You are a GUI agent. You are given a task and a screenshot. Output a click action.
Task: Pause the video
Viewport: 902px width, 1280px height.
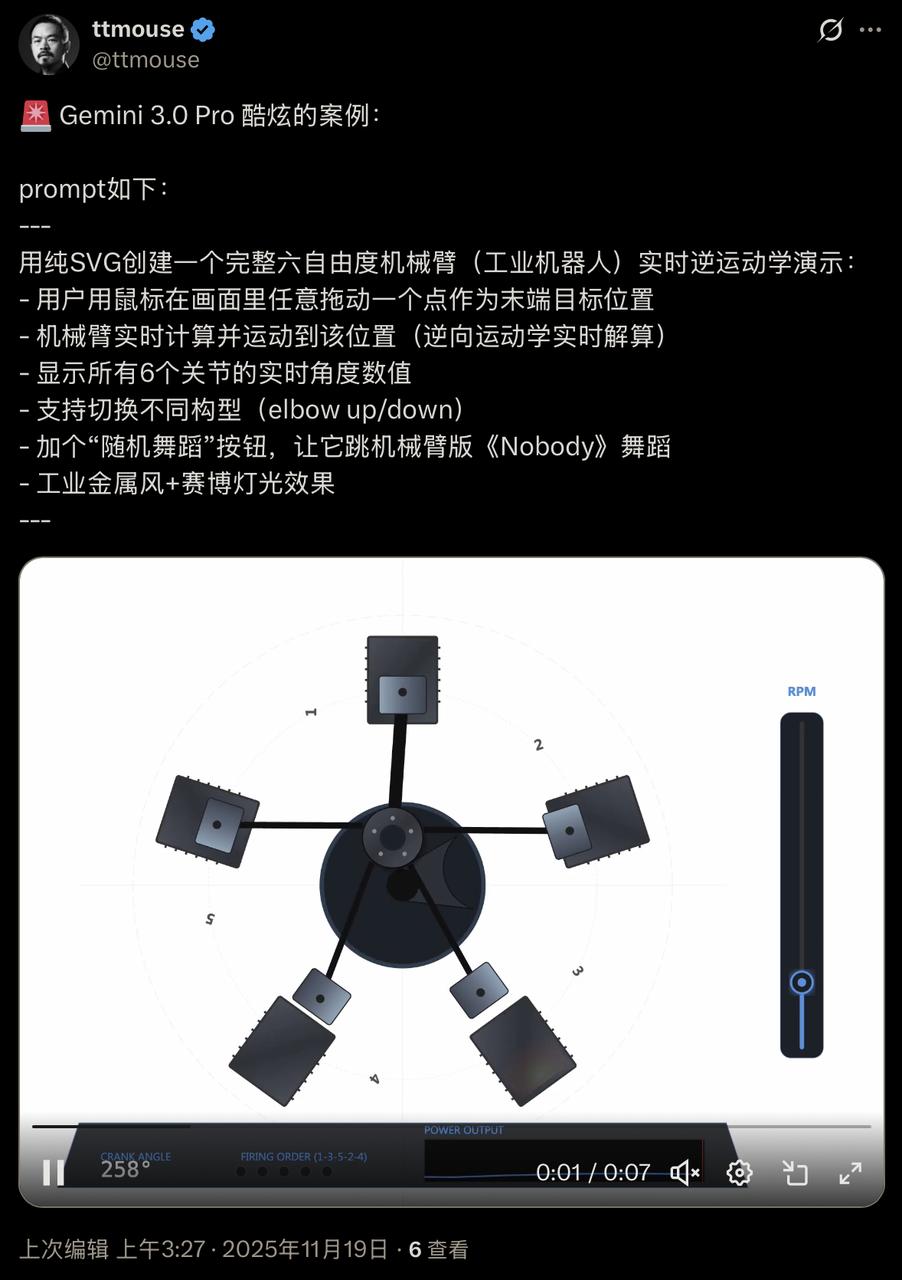(x=53, y=1172)
